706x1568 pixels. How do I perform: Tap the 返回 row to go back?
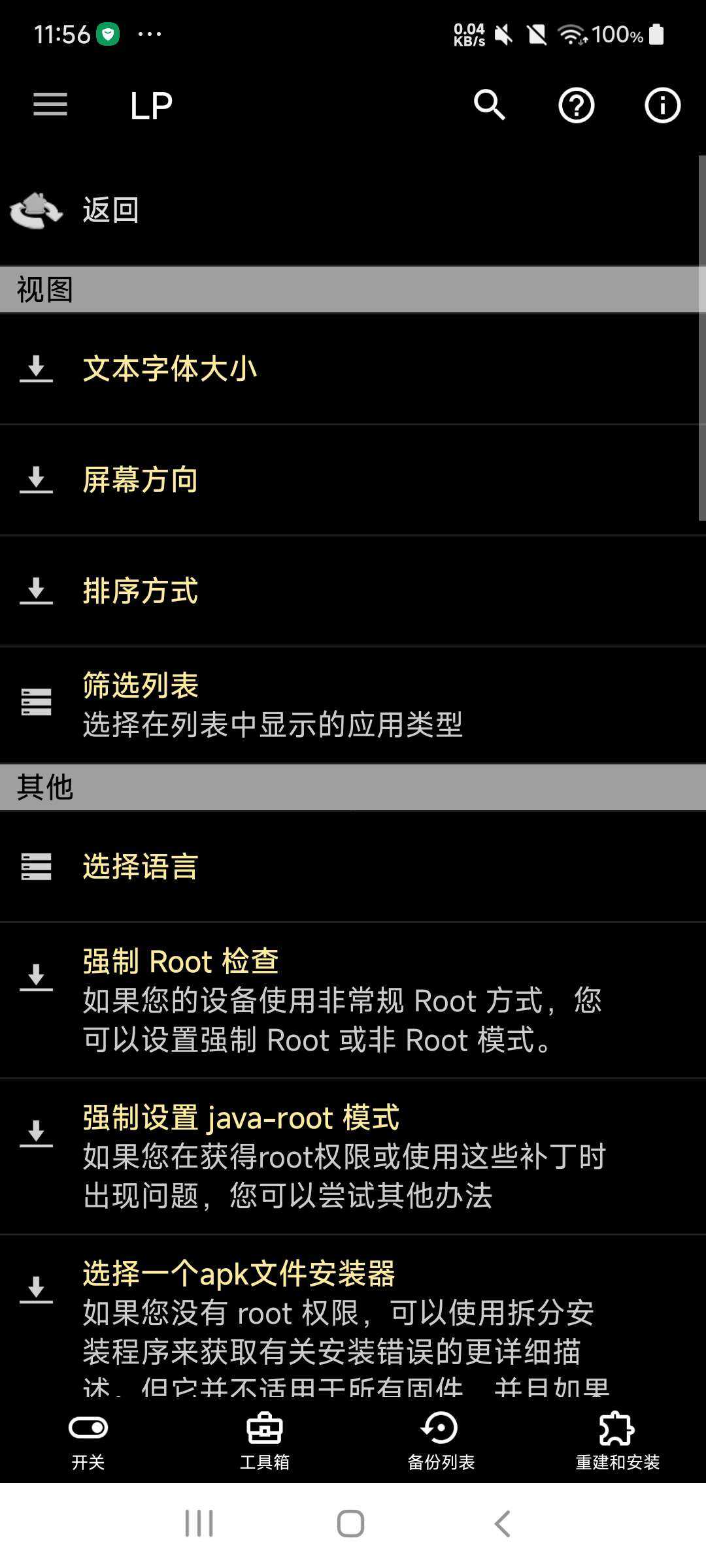[x=349, y=210]
